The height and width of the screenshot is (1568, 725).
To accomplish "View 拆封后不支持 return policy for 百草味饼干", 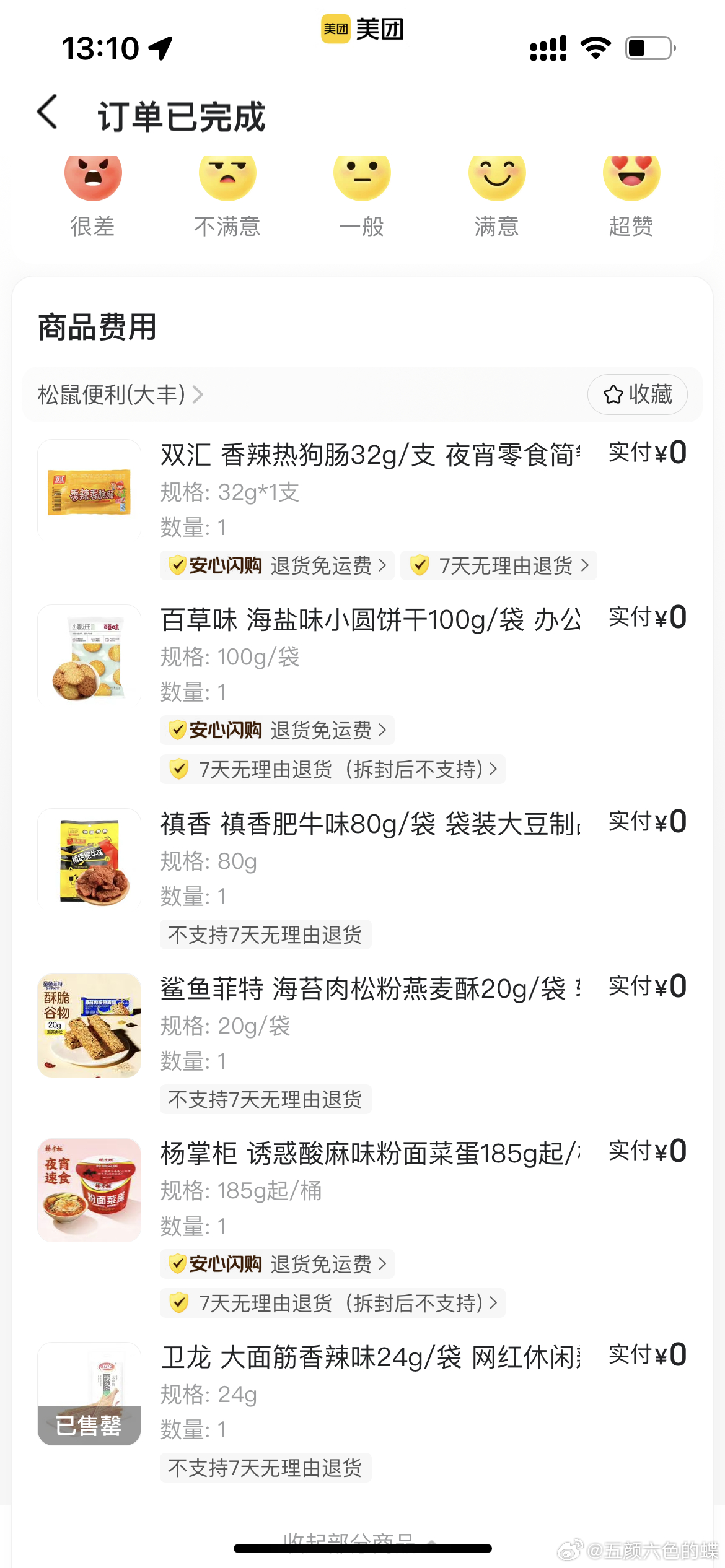I will tap(333, 769).
